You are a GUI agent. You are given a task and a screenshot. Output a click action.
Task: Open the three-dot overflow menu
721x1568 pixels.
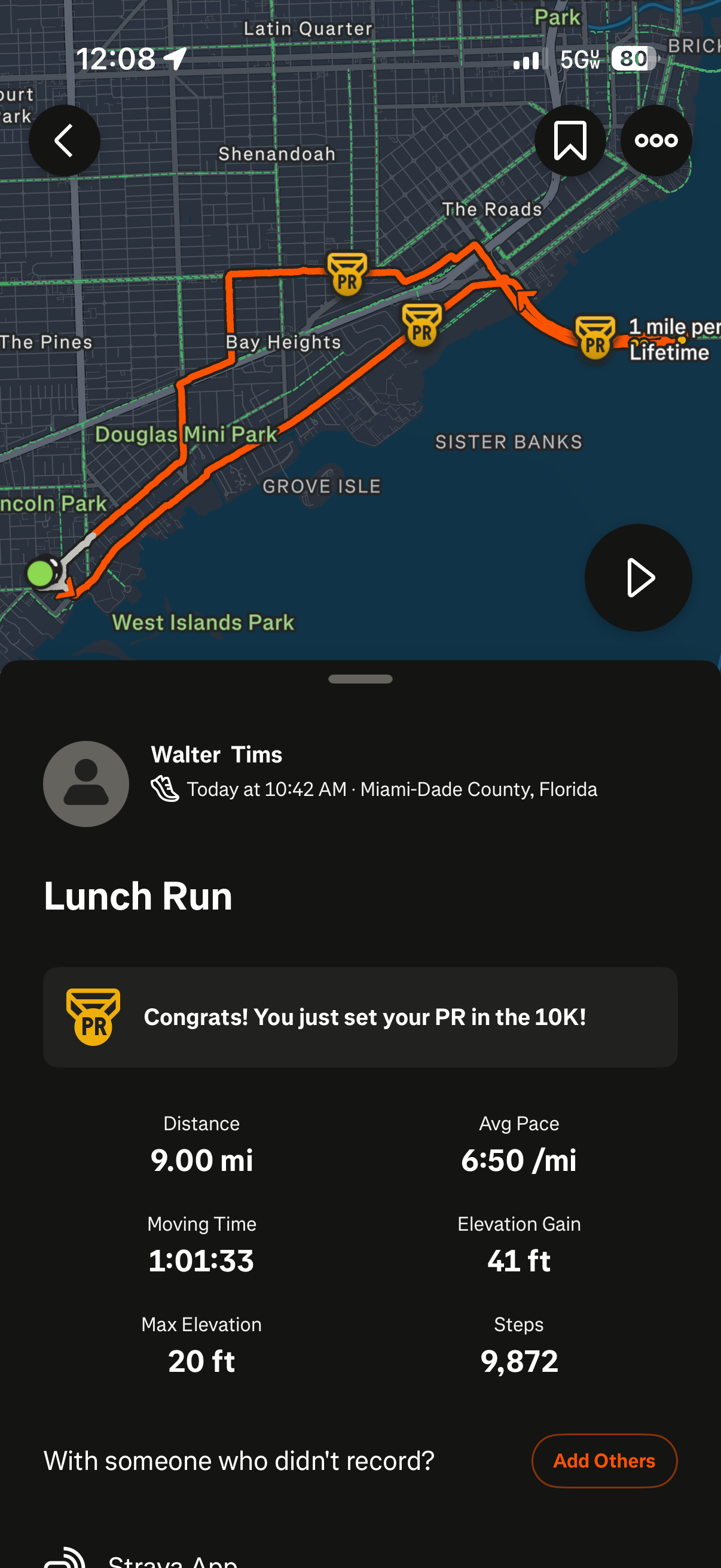click(656, 141)
